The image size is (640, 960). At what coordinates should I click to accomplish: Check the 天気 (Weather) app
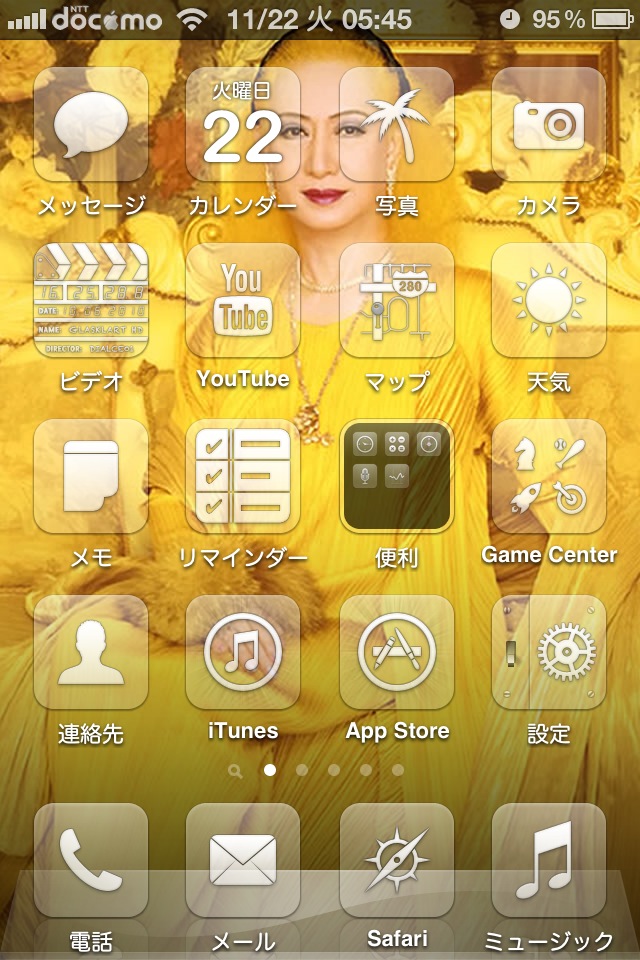tap(549, 300)
